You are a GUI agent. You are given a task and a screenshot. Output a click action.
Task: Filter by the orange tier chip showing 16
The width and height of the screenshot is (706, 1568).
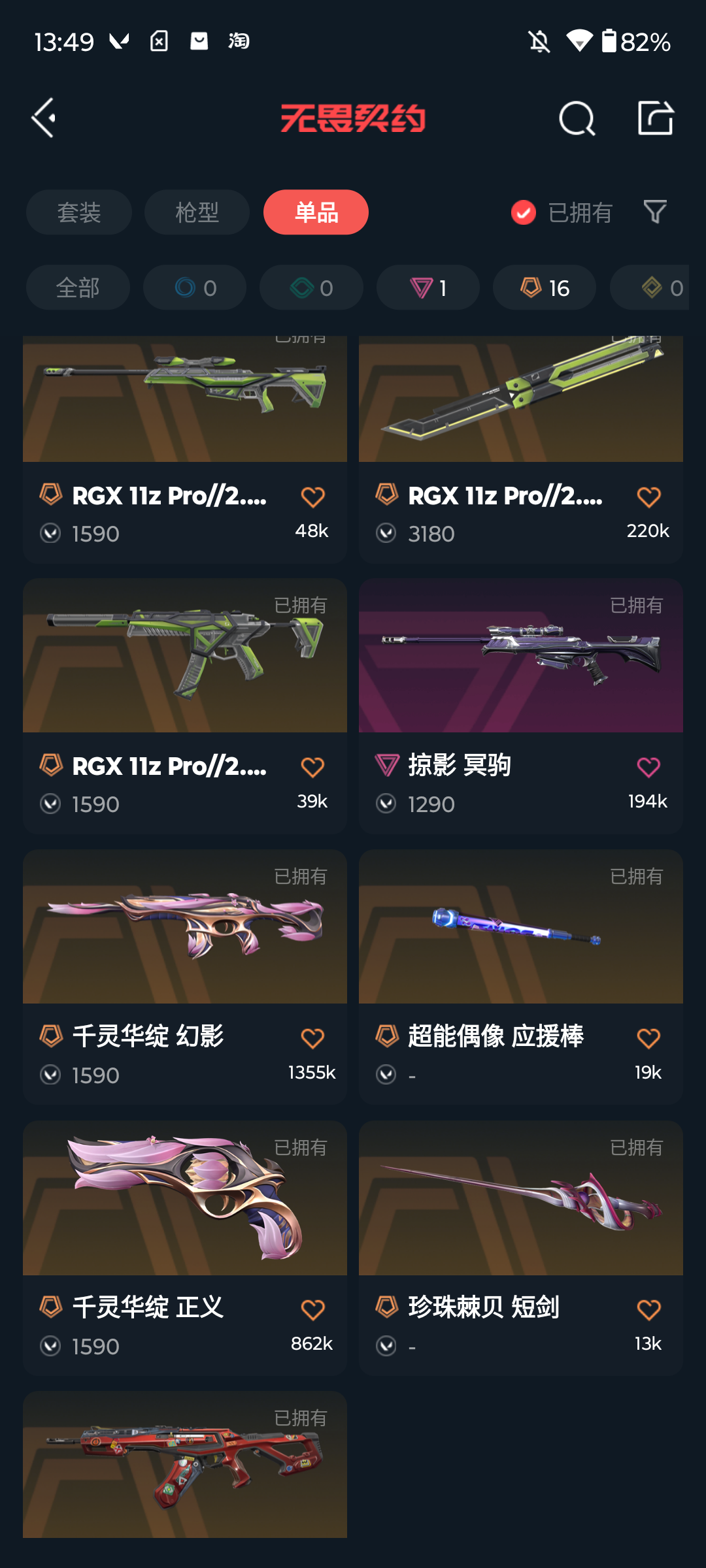545,287
